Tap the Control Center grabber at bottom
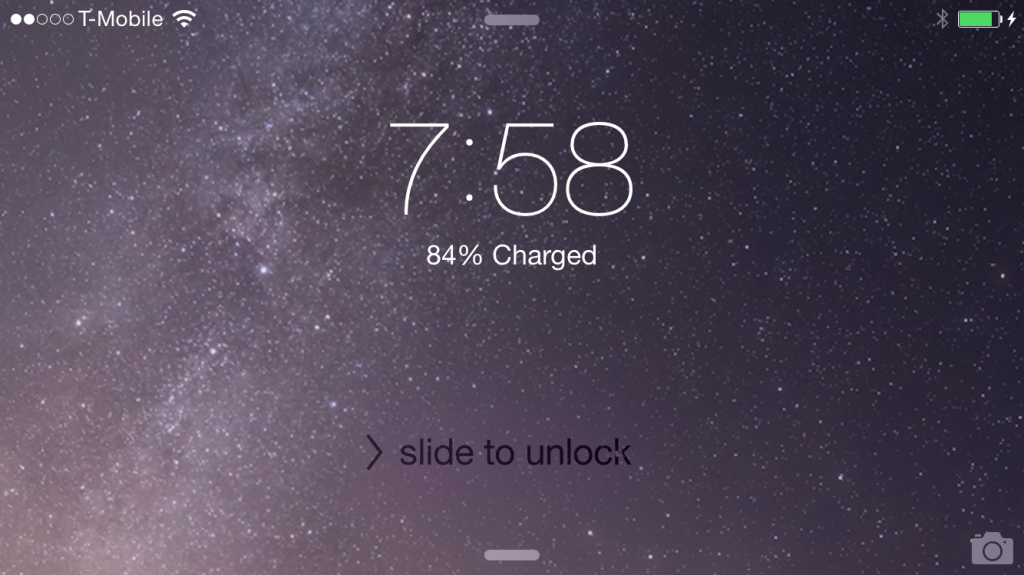 511,555
